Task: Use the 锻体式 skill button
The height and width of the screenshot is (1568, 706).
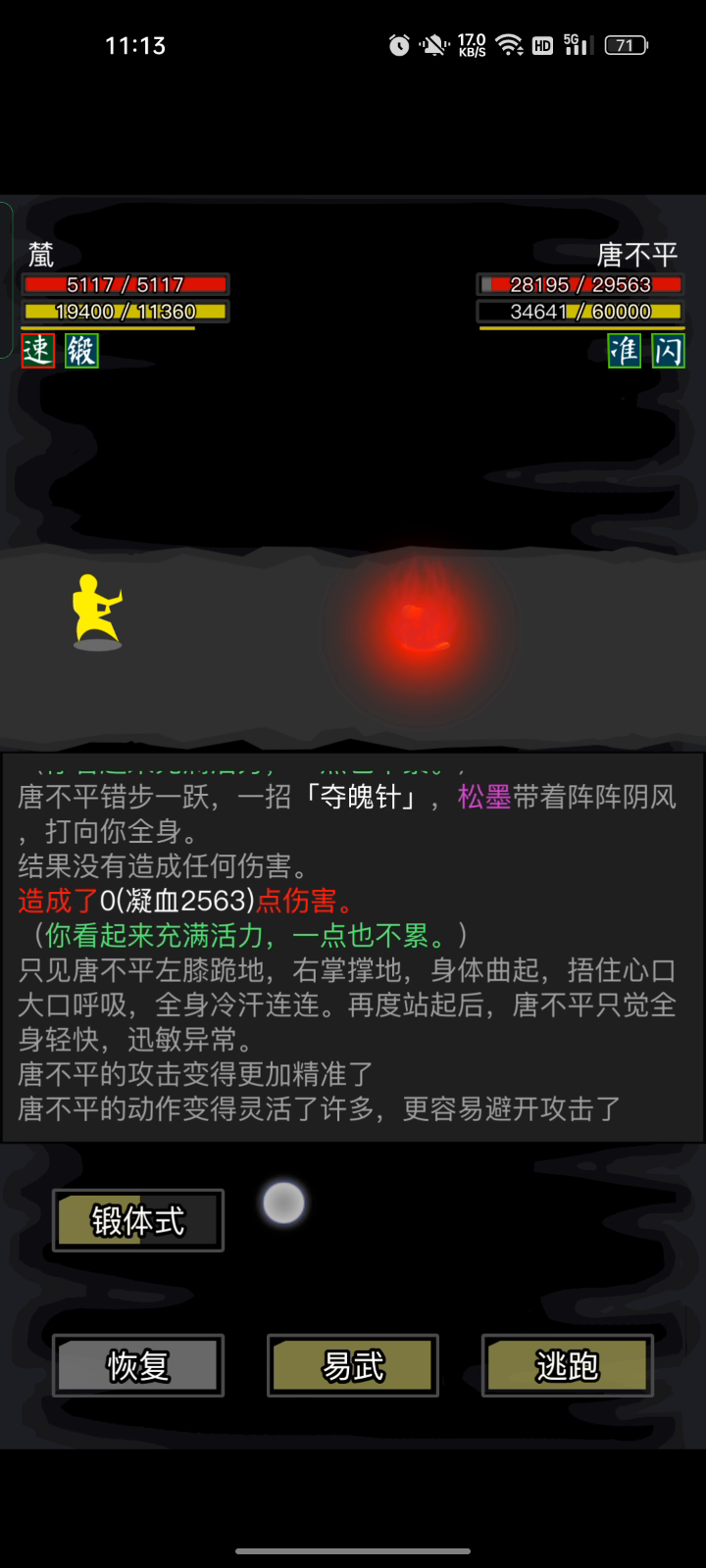Action: click(138, 1220)
